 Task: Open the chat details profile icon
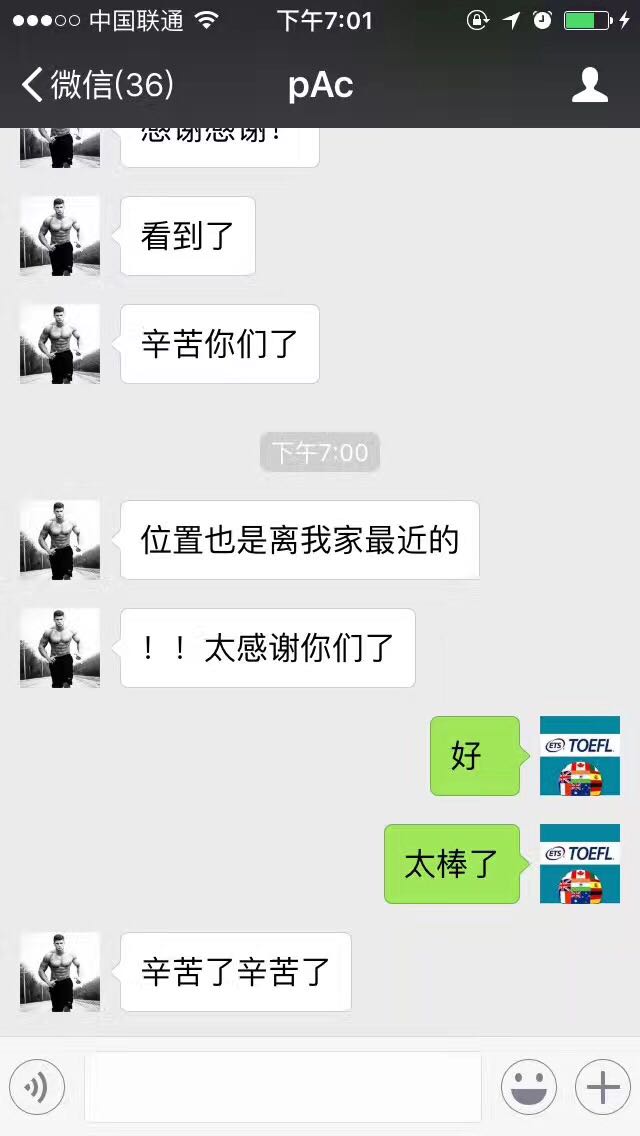pyautogui.click(x=589, y=85)
